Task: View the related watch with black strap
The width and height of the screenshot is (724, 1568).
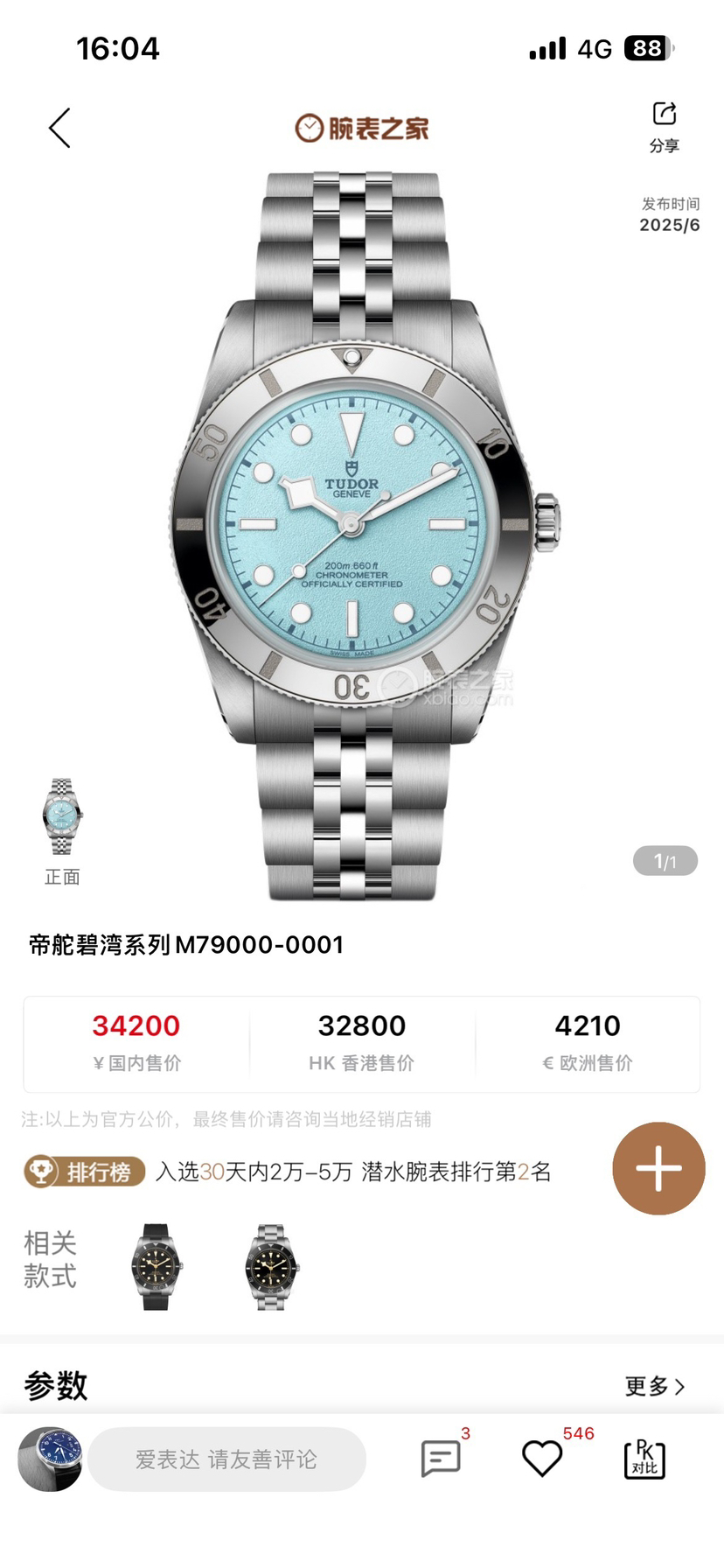Action: click(x=157, y=1267)
